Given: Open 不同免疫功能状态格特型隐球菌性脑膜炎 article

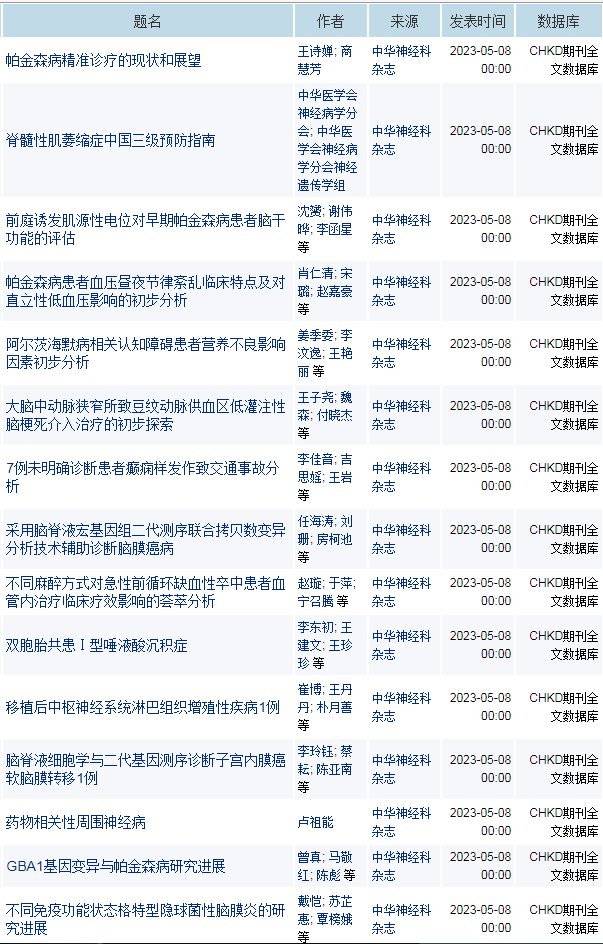Looking at the screenshot, I should click(145, 919).
